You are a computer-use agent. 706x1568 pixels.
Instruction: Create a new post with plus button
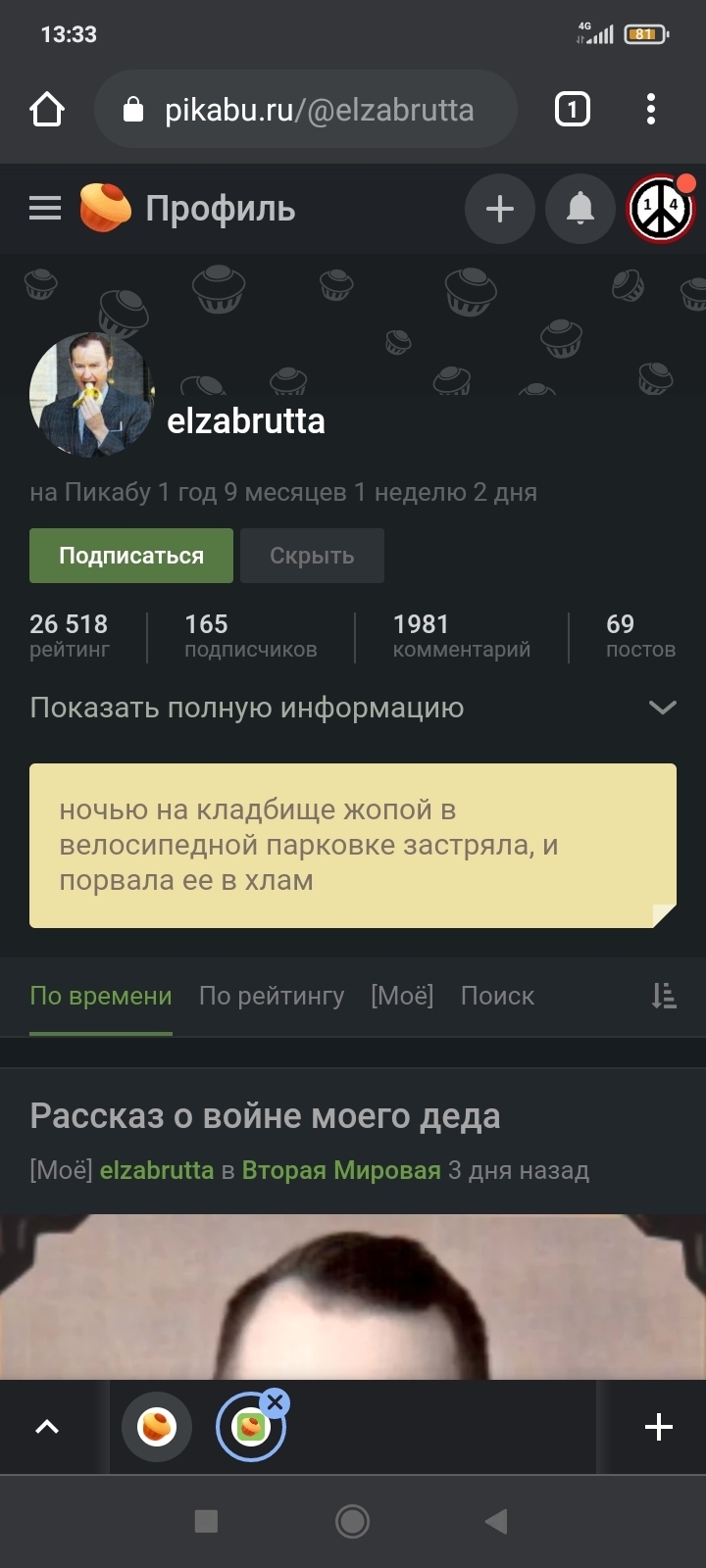(x=500, y=209)
